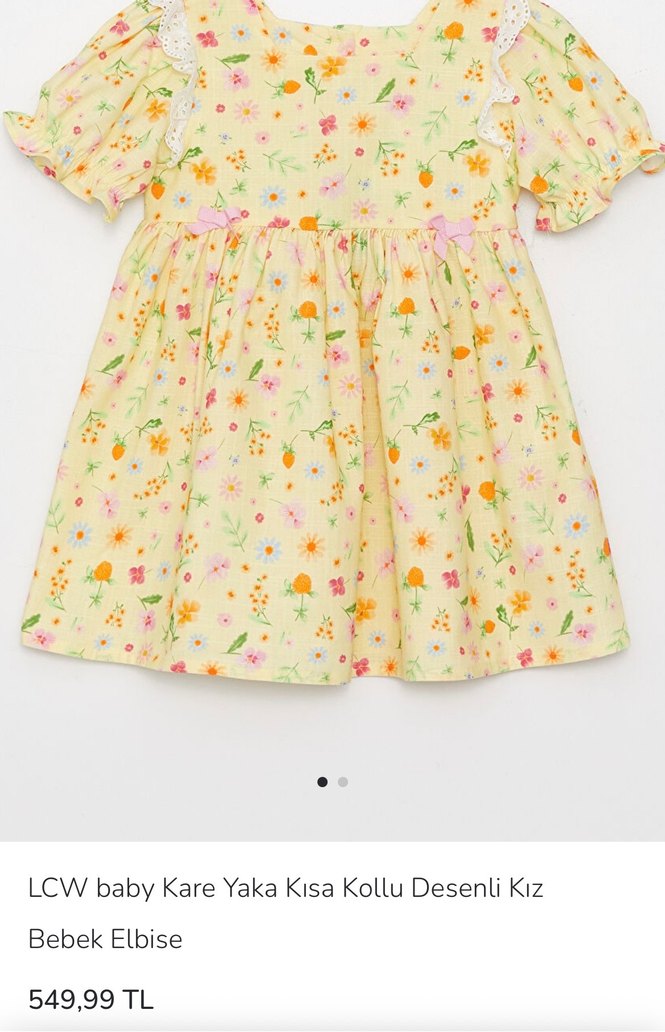Open the yellow floral dress product image
The image size is (665, 1032).
pos(332,380)
